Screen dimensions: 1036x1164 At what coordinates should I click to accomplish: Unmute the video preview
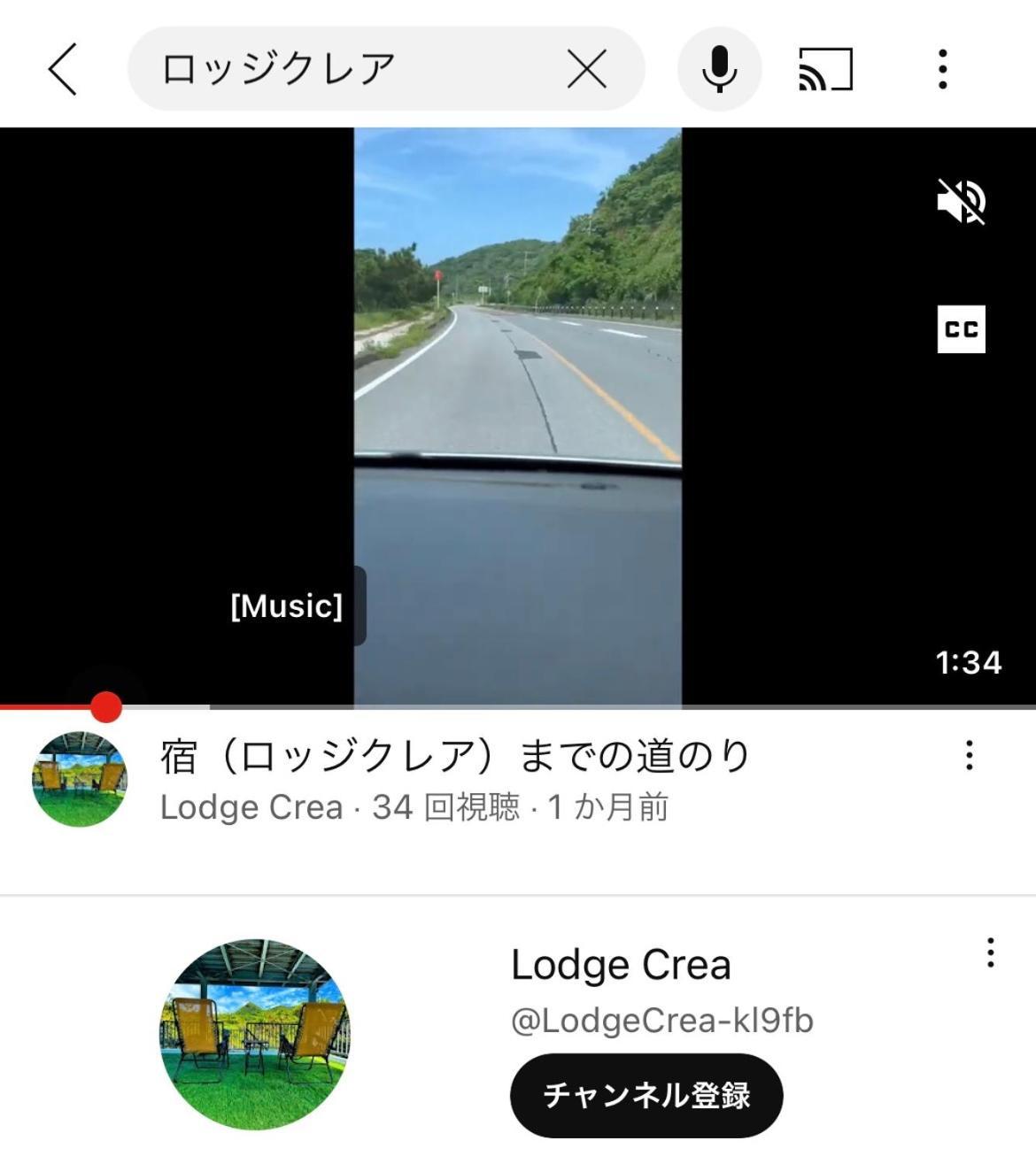click(961, 201)
